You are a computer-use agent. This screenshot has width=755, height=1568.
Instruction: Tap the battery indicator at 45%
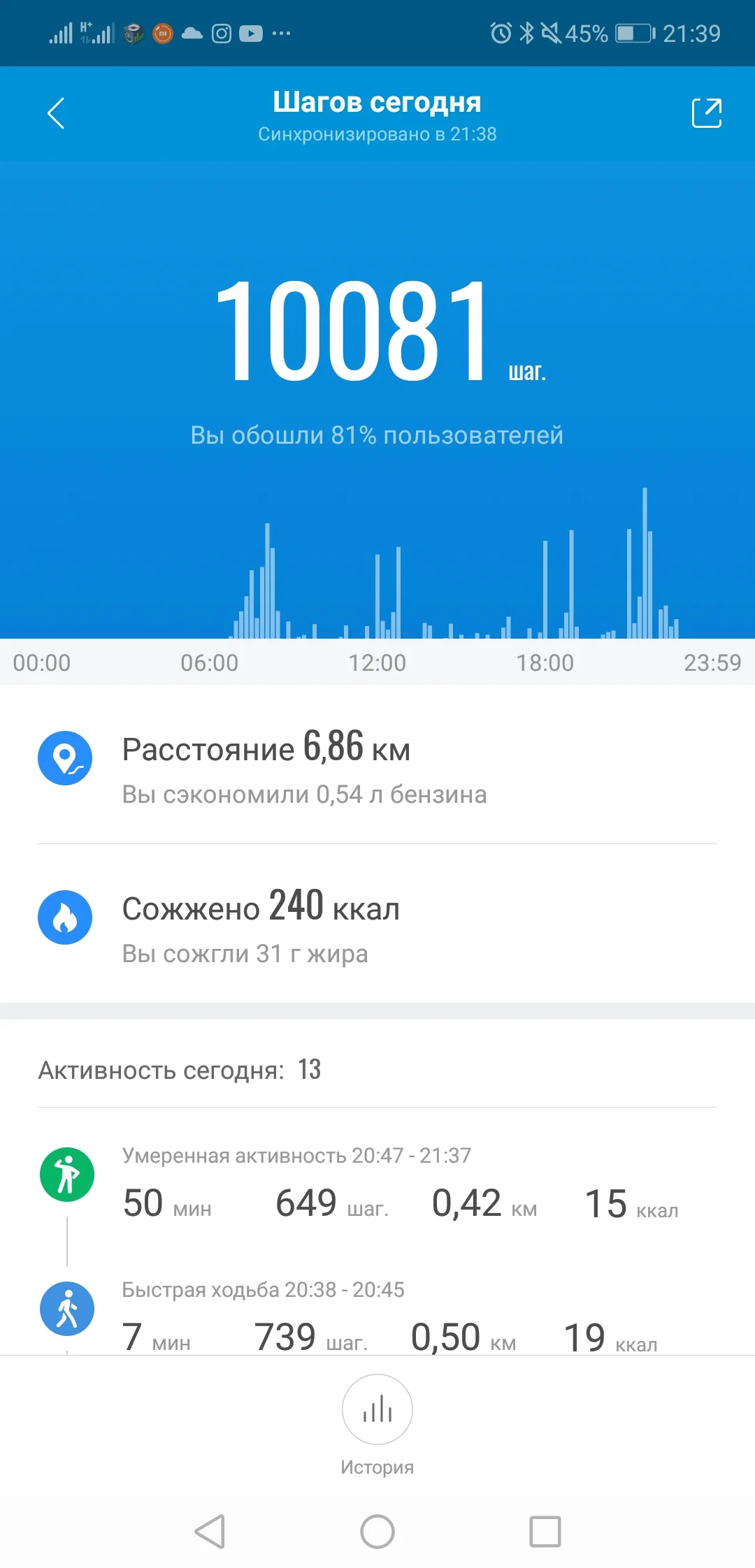click(633, 33)
